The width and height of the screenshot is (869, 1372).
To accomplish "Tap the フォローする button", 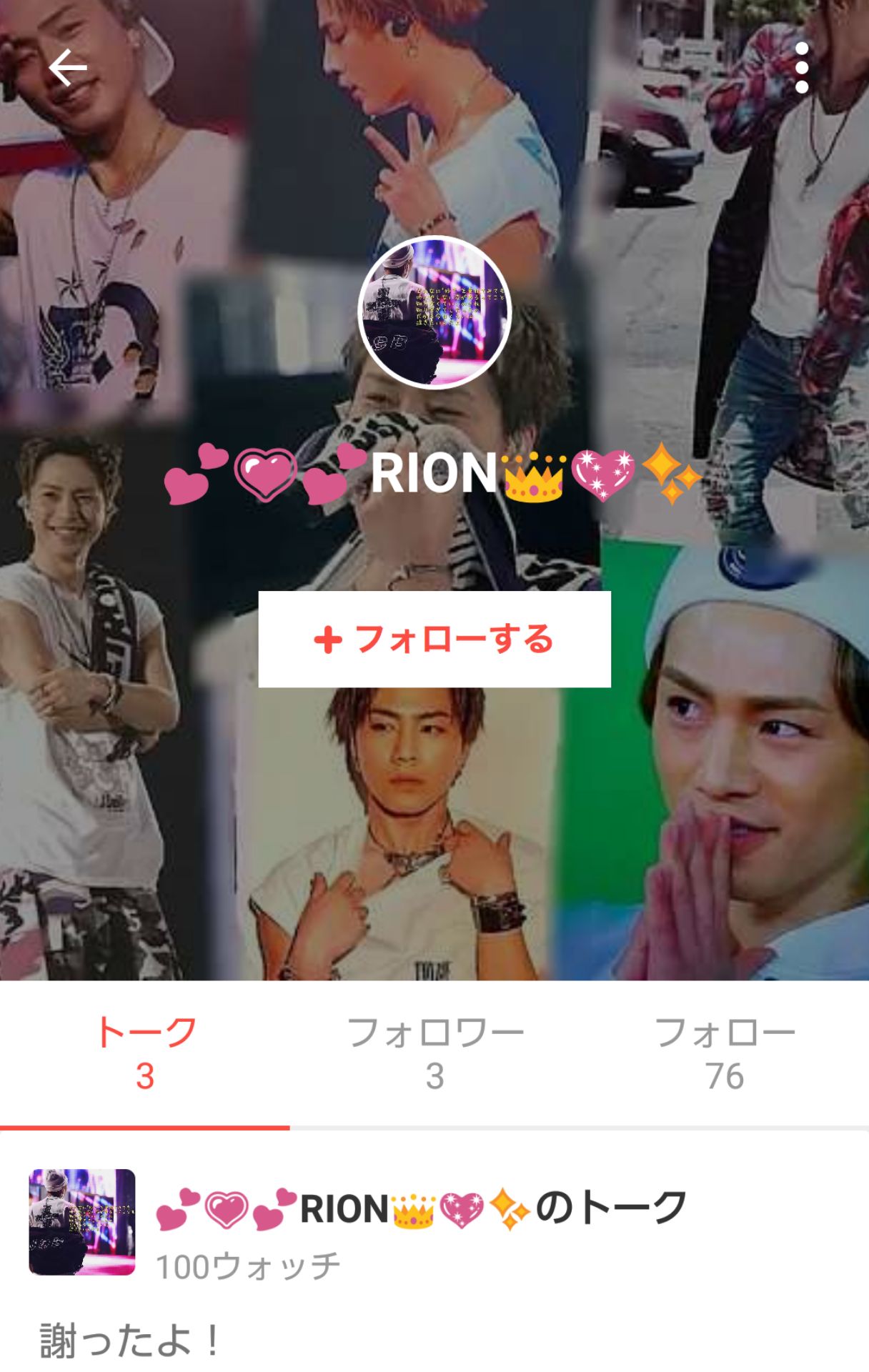I will tap(434, 639).
